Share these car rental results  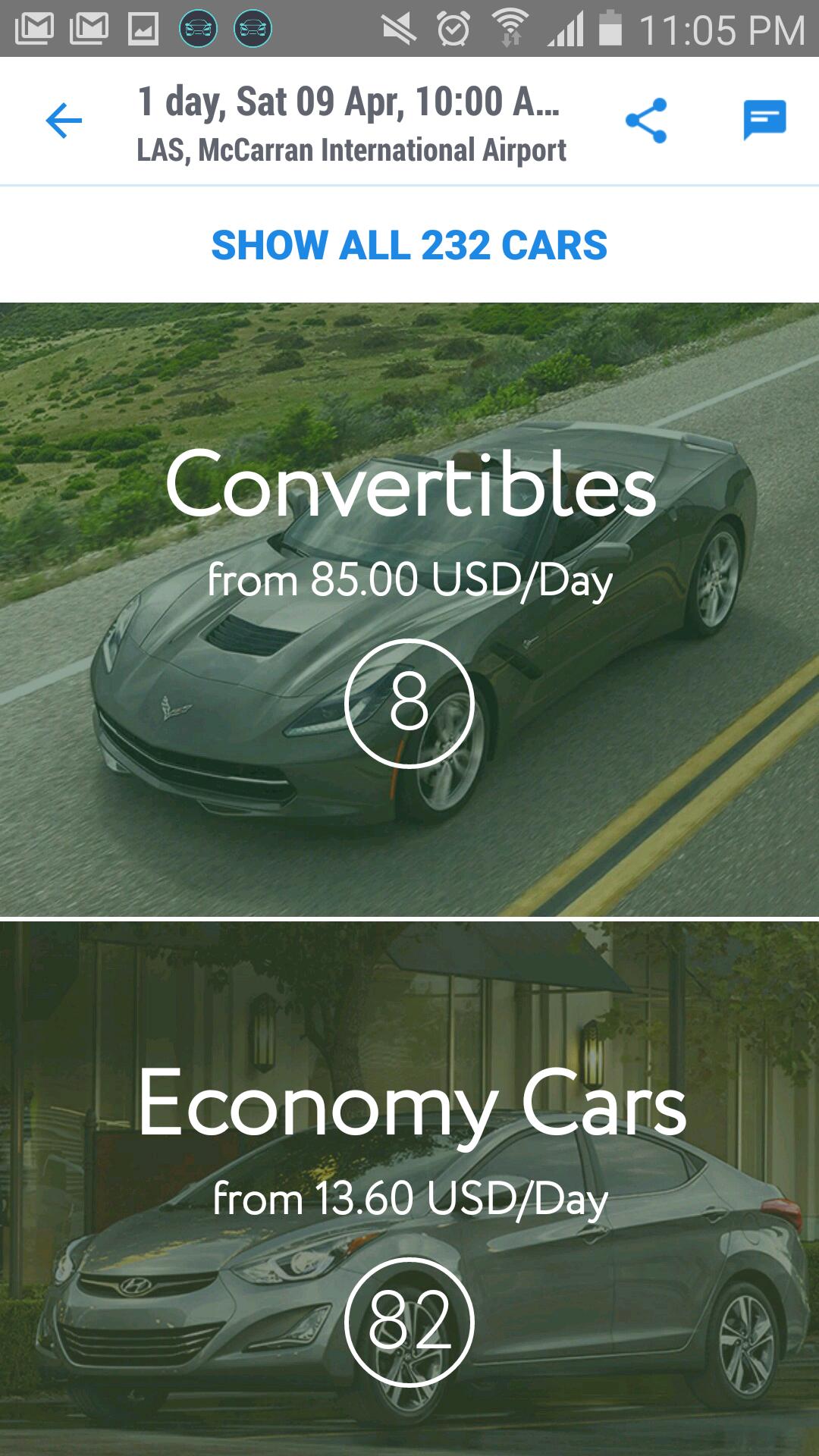(646, 121)
